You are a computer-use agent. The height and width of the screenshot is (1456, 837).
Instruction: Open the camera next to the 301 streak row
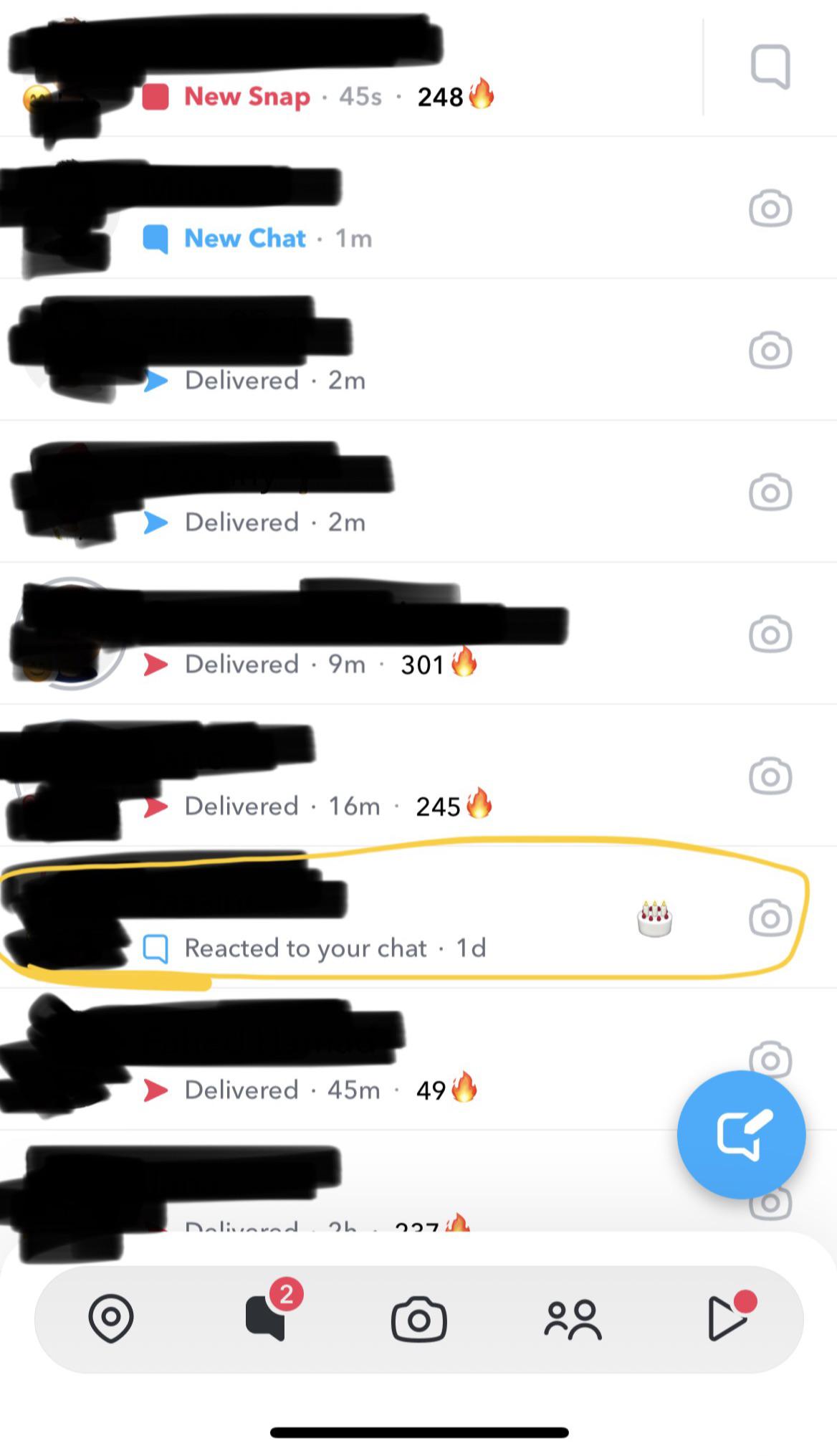pos(770,634)
